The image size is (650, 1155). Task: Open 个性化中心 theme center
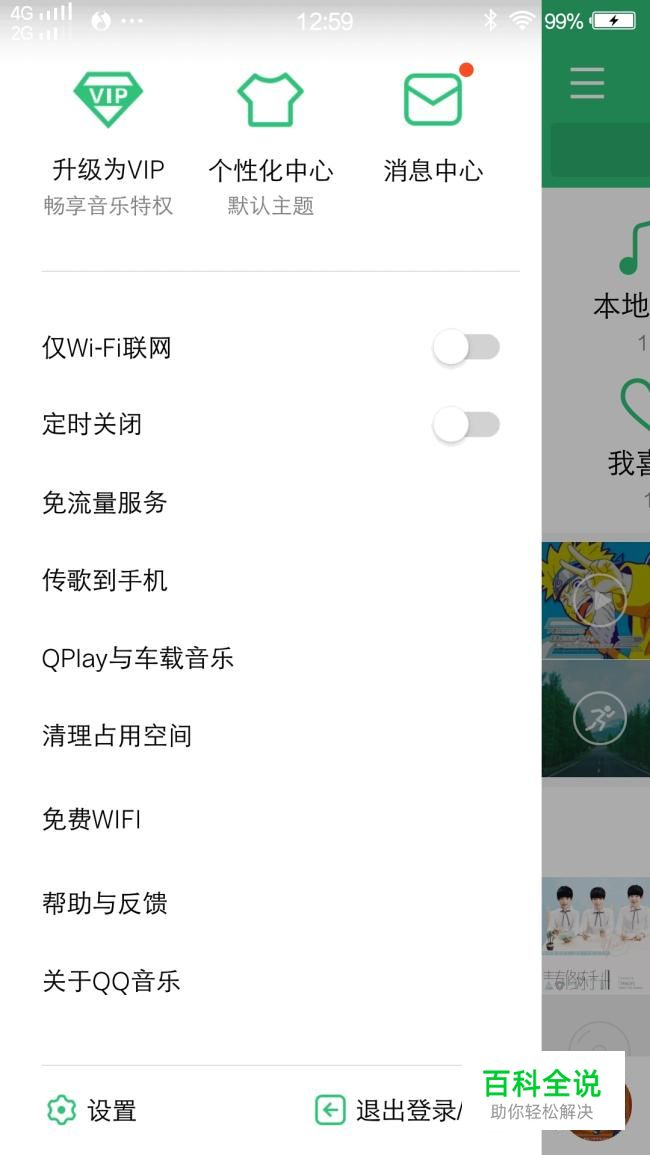click(x=270, y=144)
